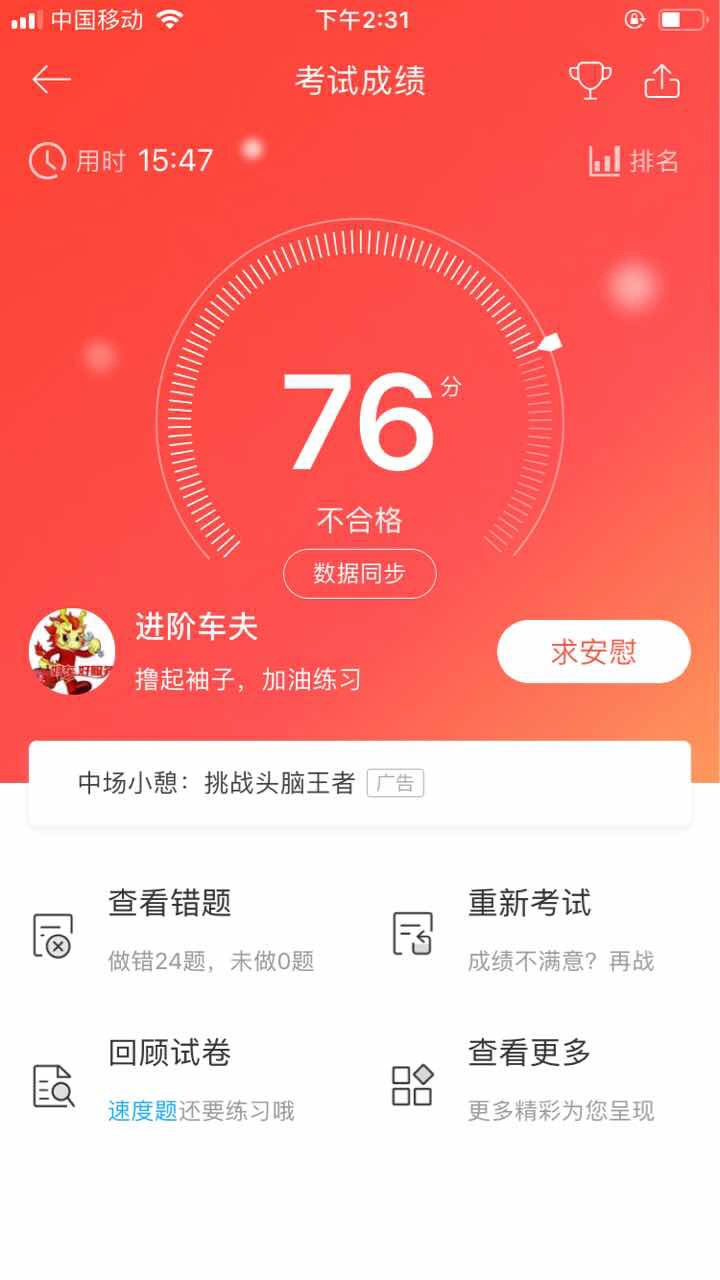Open the 挑战头脑王者 ad banner

(360, 783)
